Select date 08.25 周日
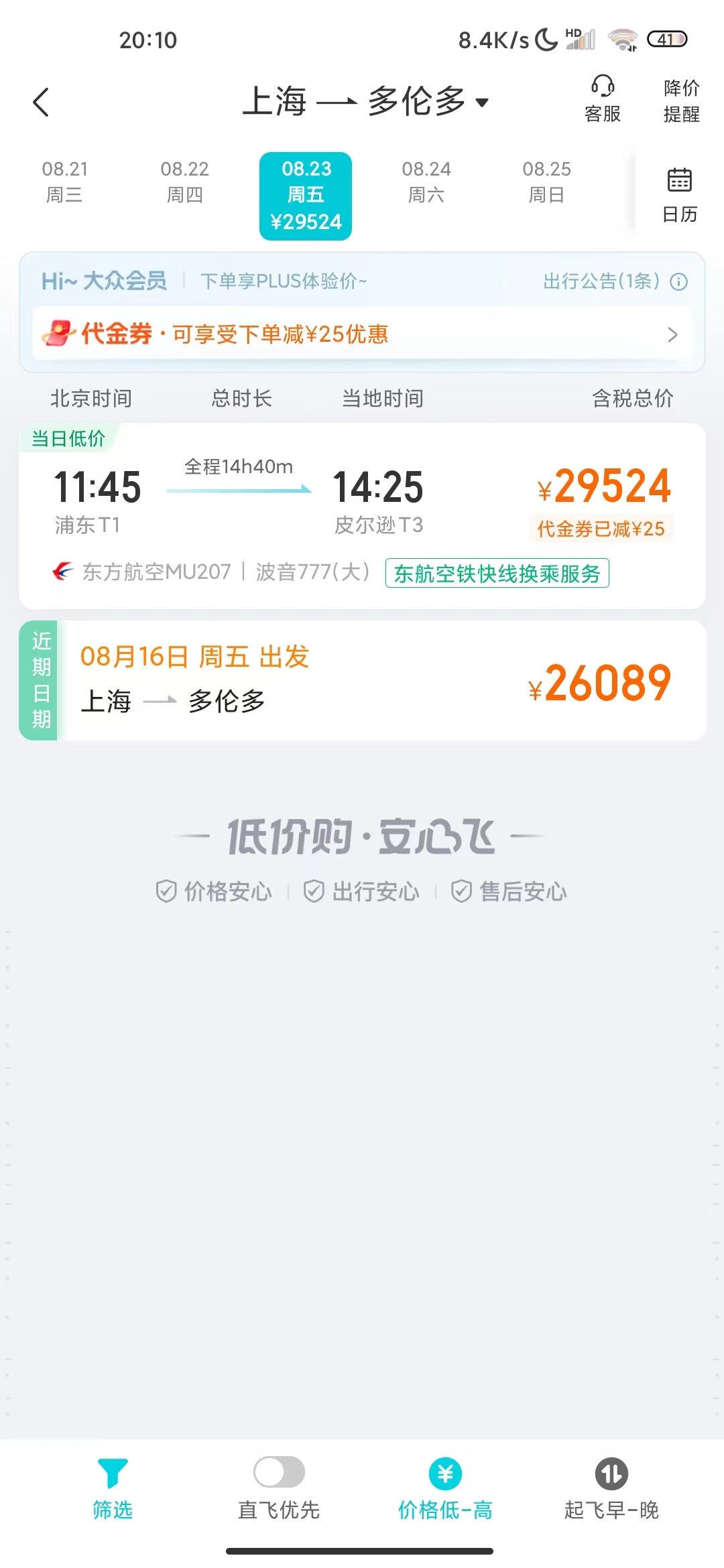724x1568 pixels. 546,182
